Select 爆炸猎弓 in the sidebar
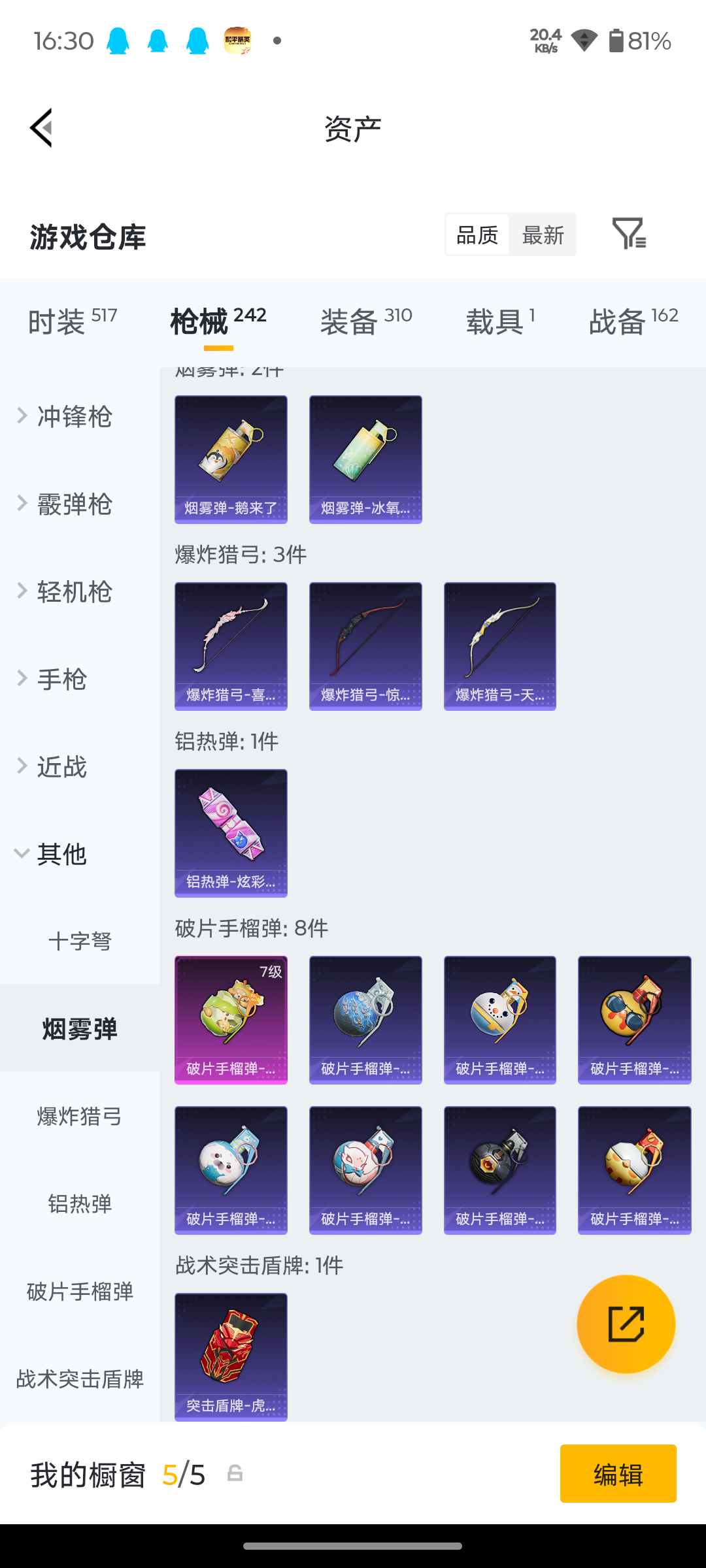The height and width of the screenshot is (1568, 706). point(80,1117)
